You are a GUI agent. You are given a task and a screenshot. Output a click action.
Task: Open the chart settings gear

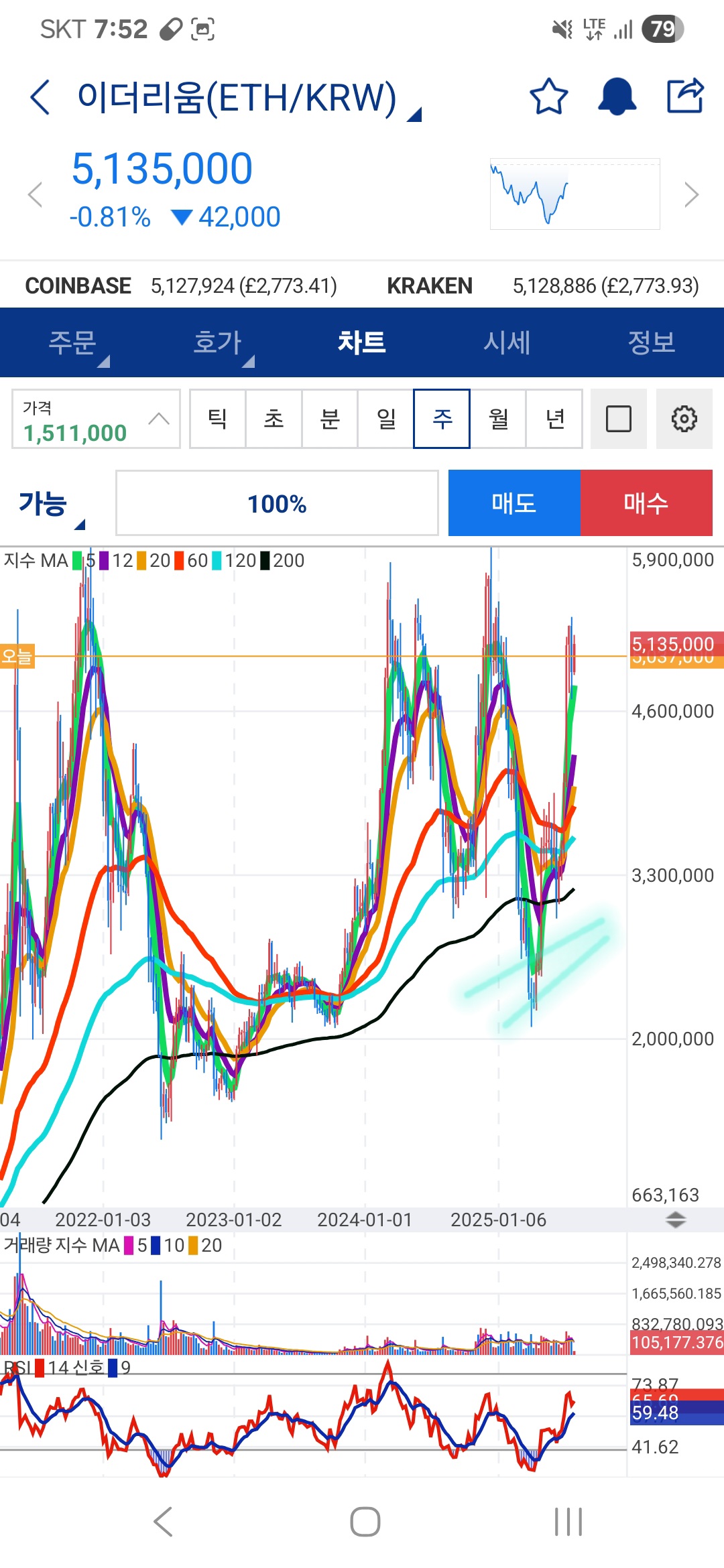pyautogui.click(x=684, y=419)
